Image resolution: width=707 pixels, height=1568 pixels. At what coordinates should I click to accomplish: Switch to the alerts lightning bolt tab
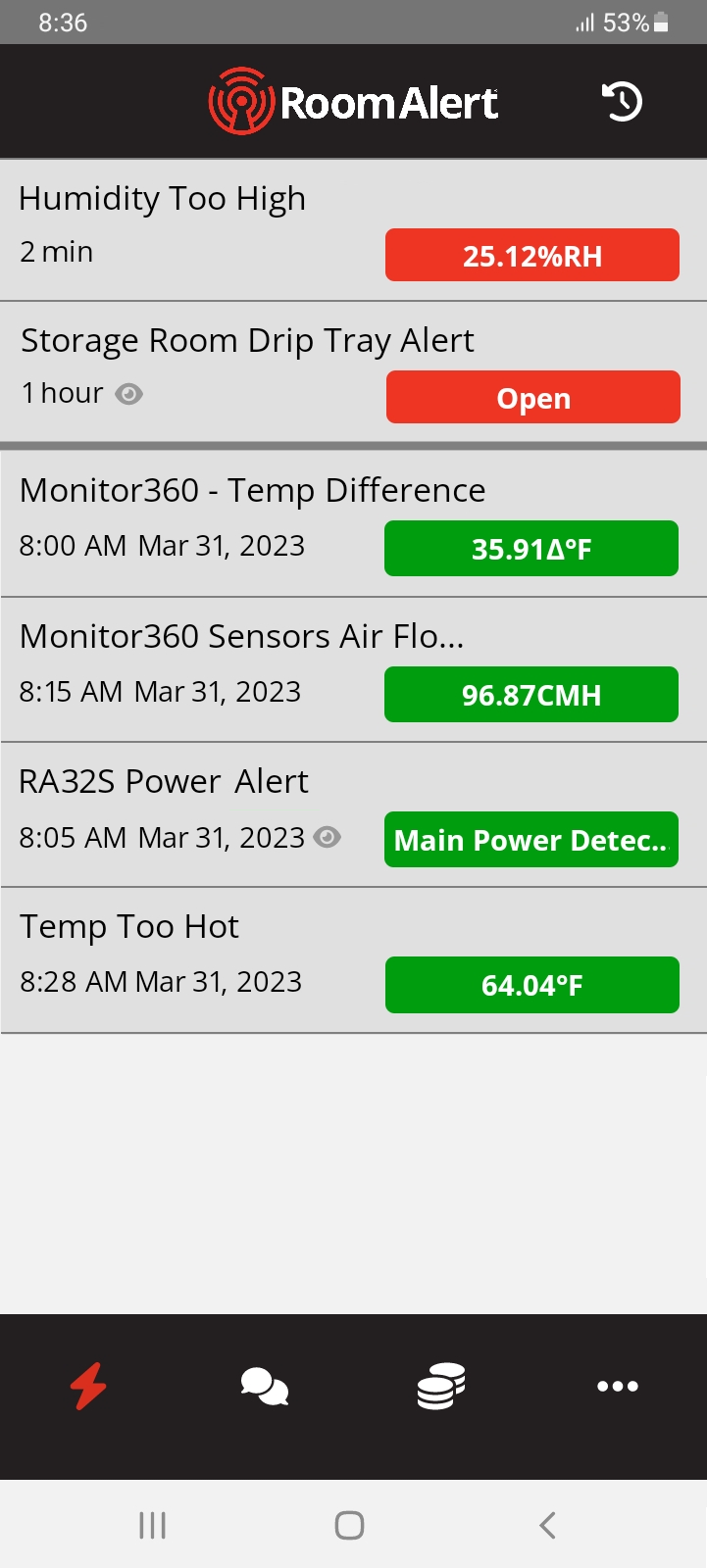88,1386
